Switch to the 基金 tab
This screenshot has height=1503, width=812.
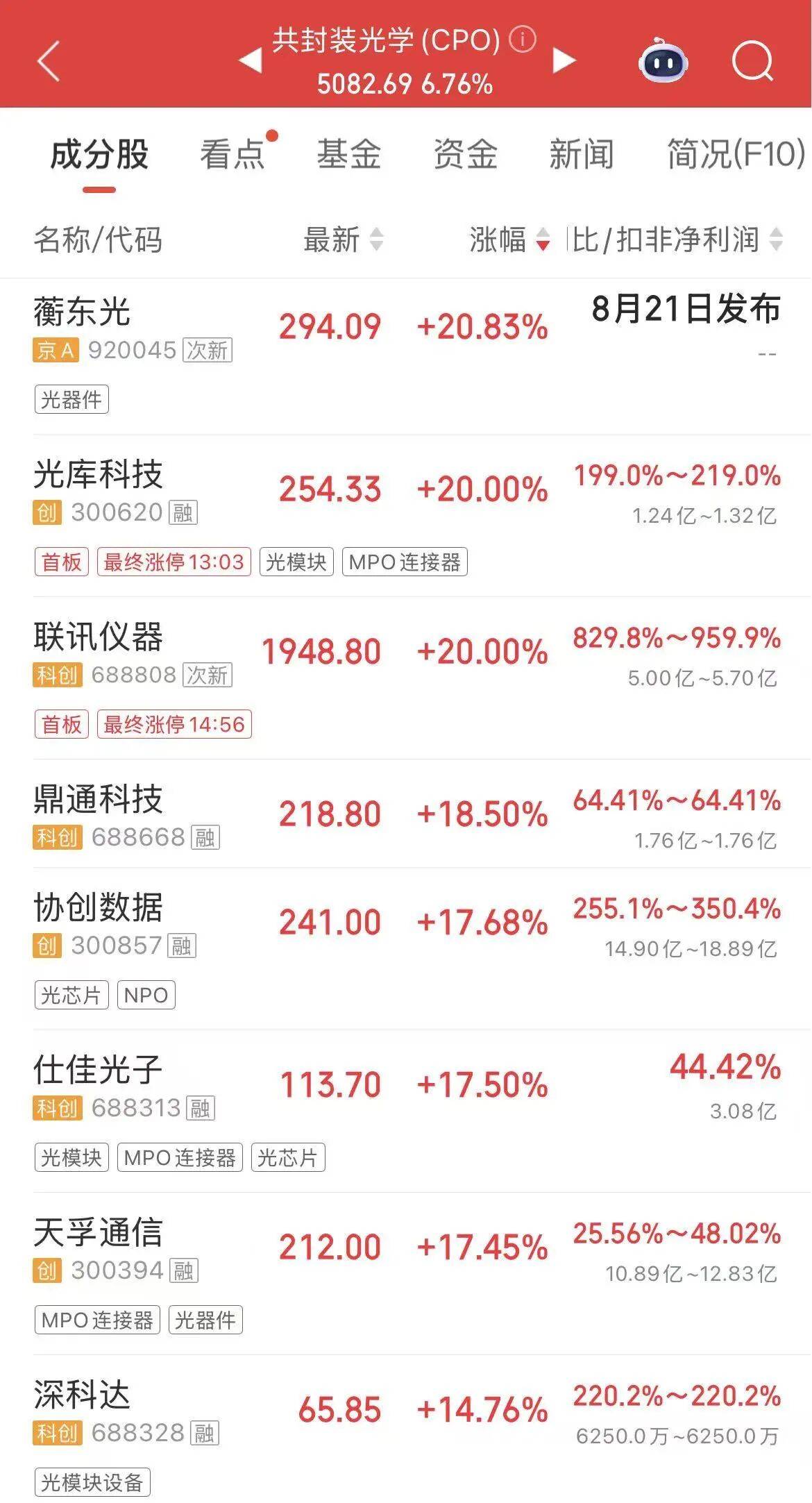coord(349,154)
